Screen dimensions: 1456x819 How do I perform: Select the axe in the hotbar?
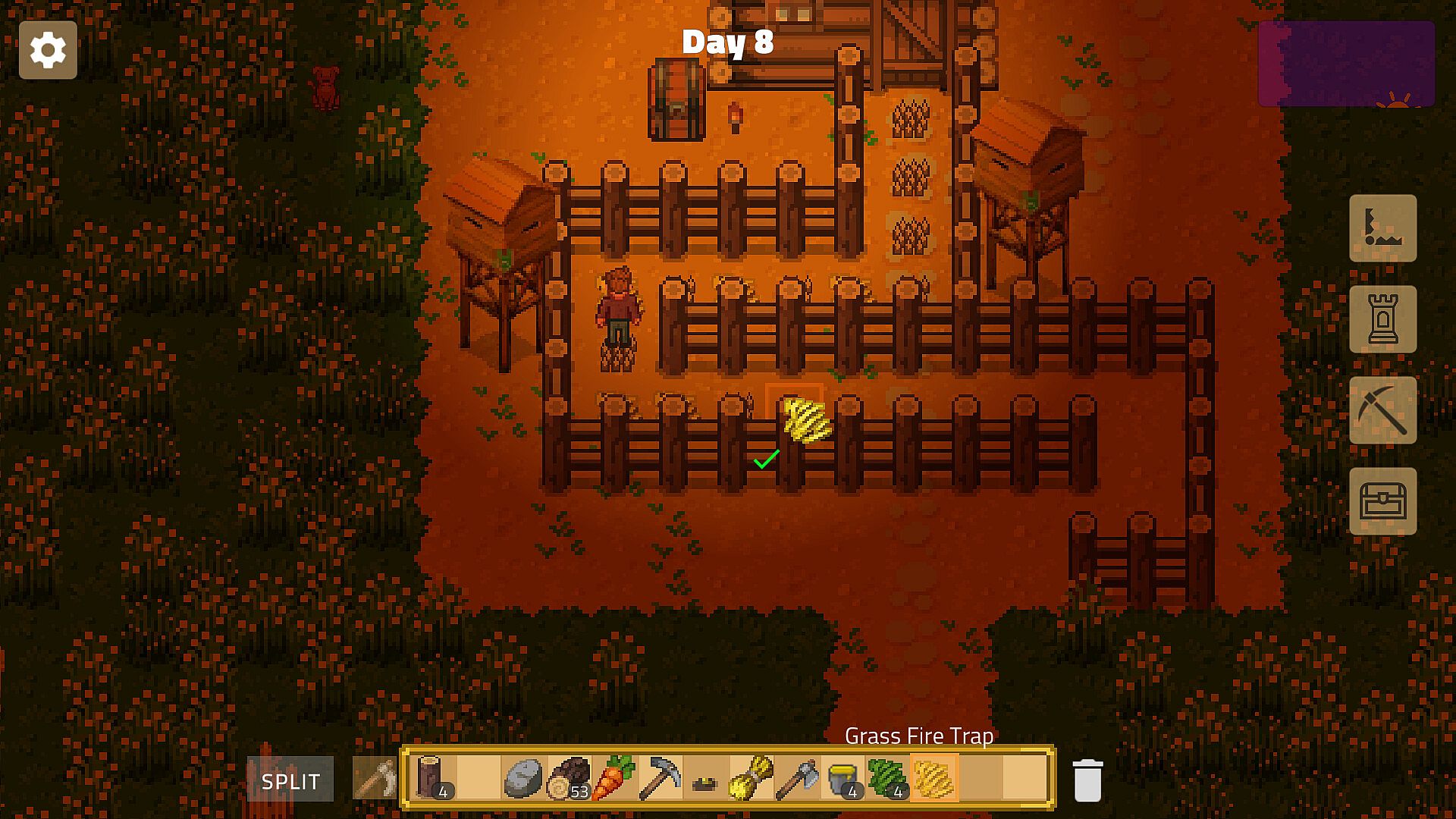pos(796,778)
